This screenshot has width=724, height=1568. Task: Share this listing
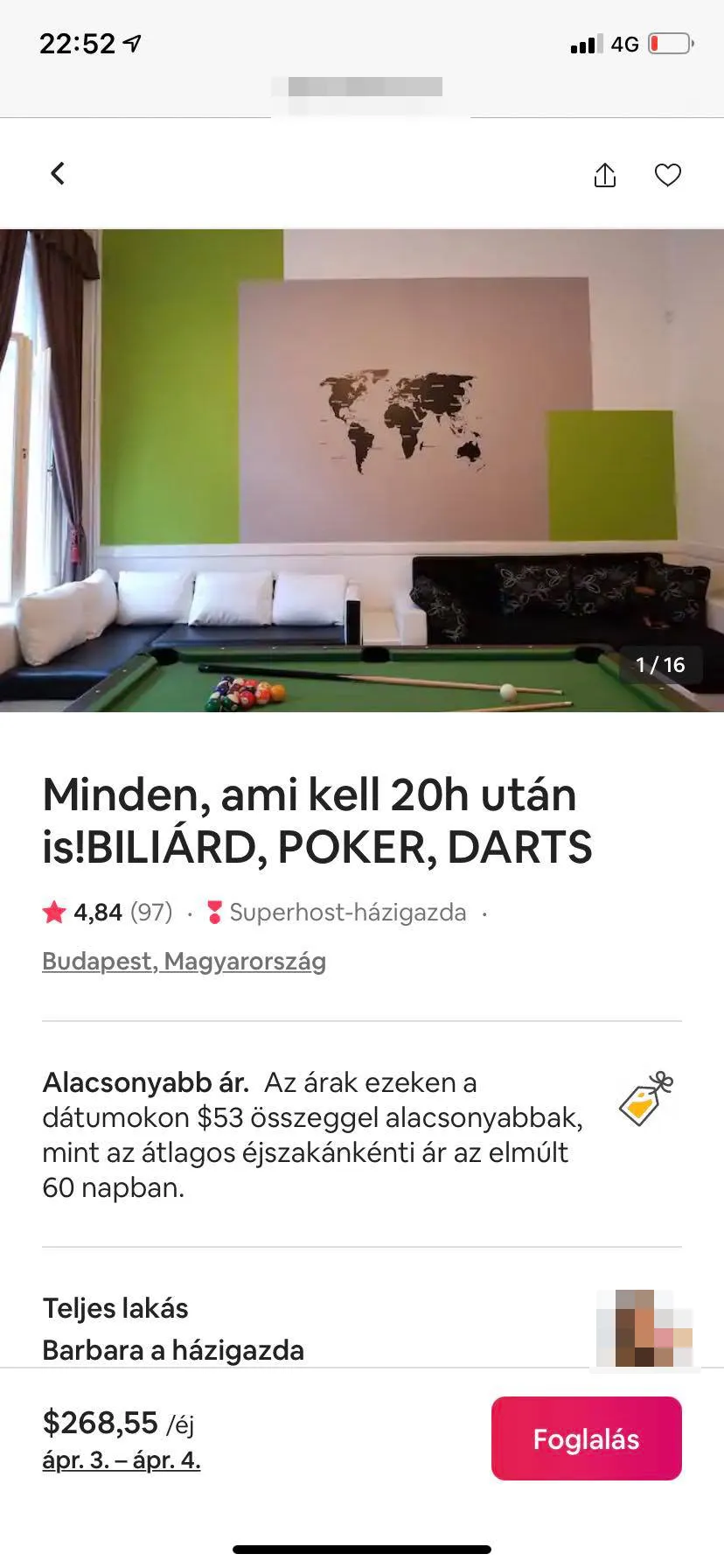(605, 175)
